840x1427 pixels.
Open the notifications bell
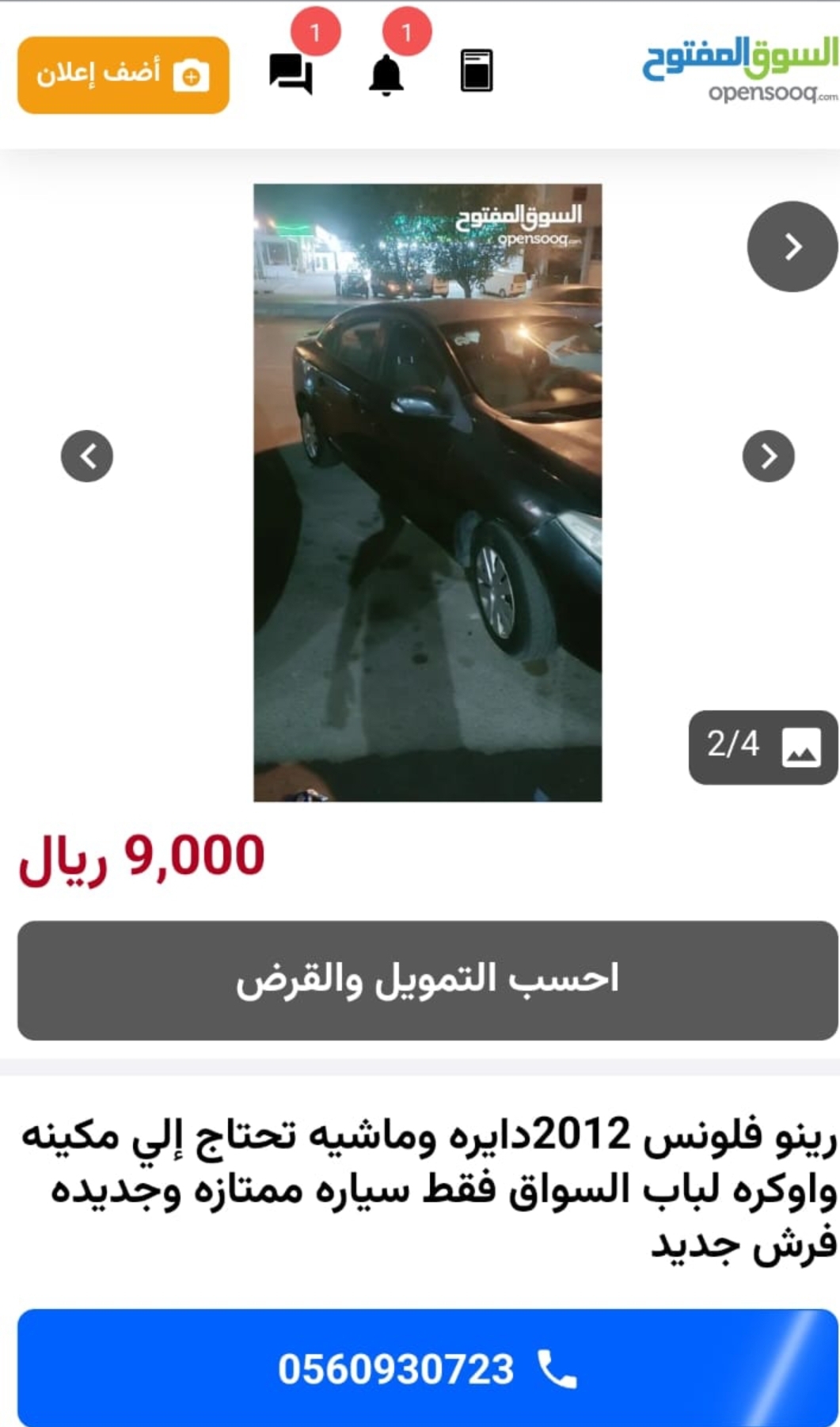(x=386, y=75)
